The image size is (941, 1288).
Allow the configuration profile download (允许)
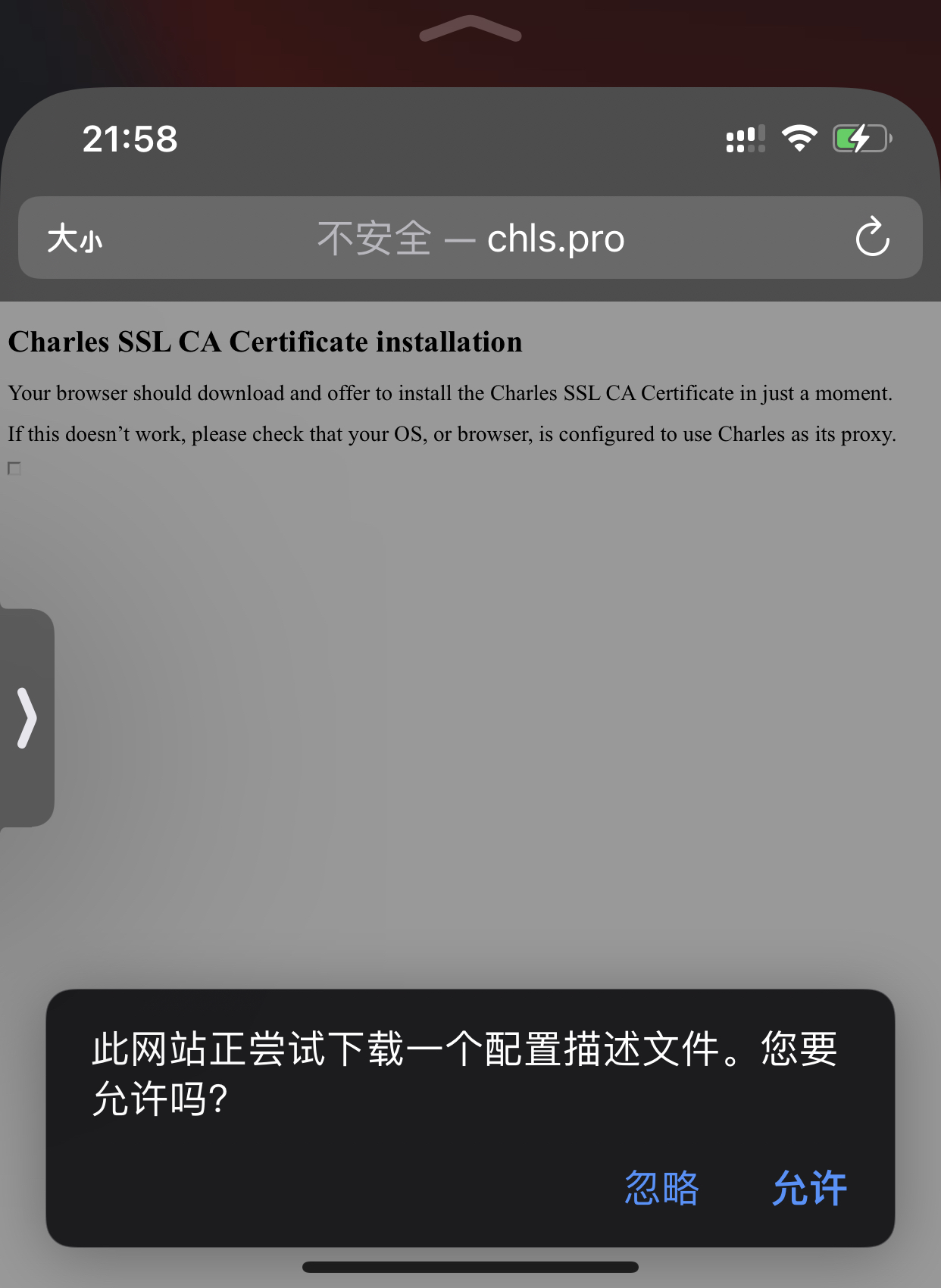click(x=809, y=1187)
